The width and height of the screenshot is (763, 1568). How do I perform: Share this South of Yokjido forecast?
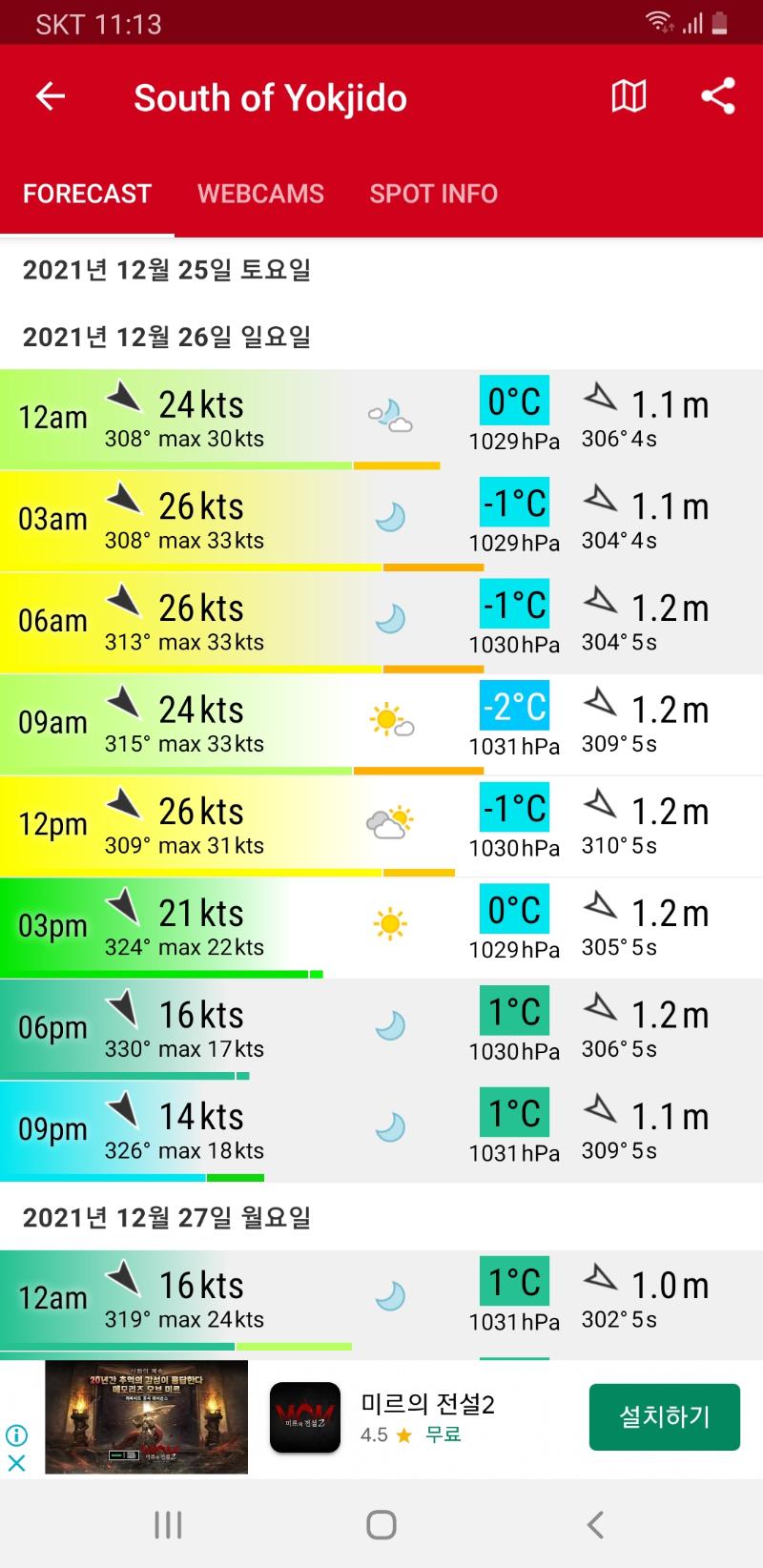pos(717,96)
